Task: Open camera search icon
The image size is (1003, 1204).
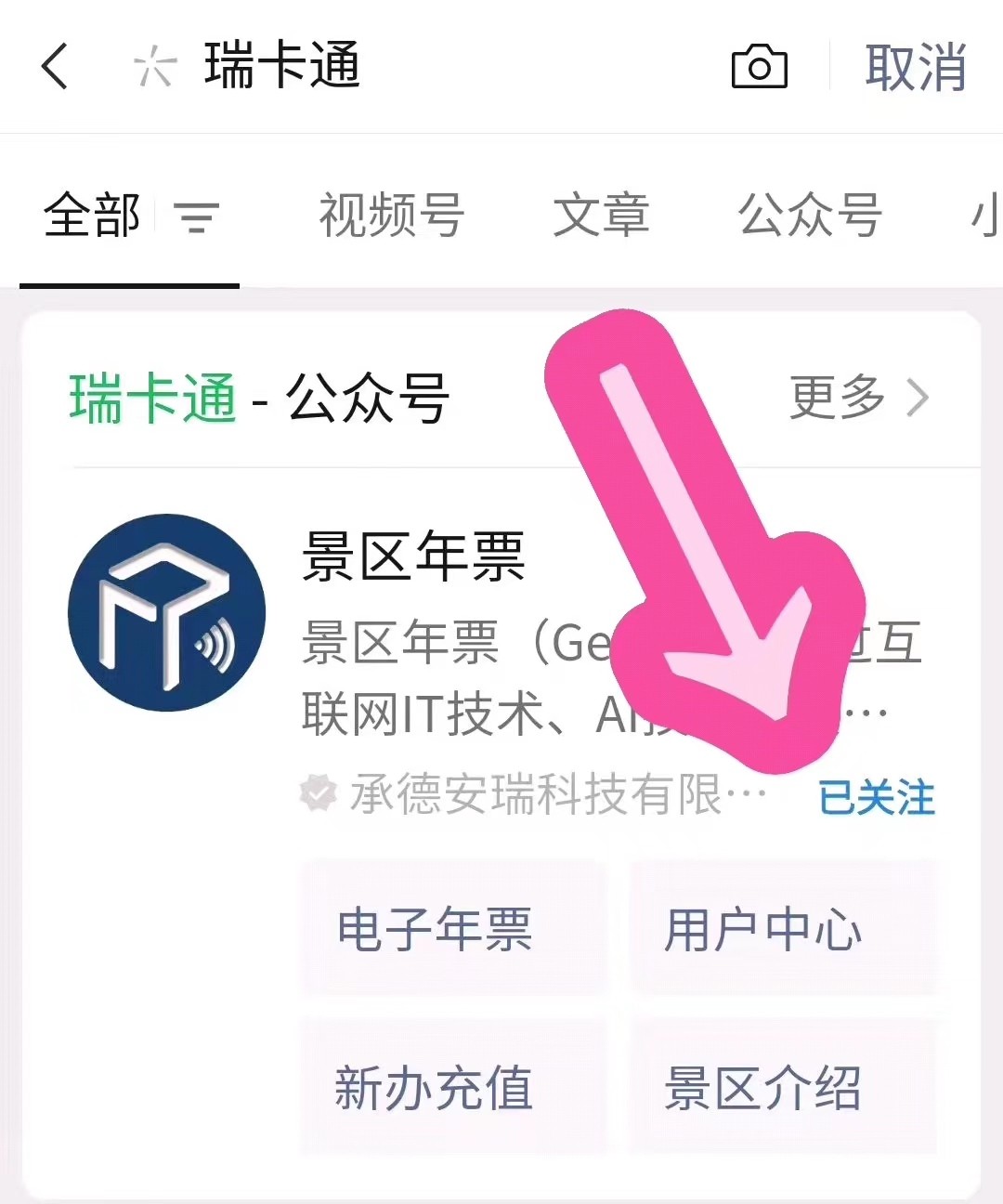Action: click(760, 67)
